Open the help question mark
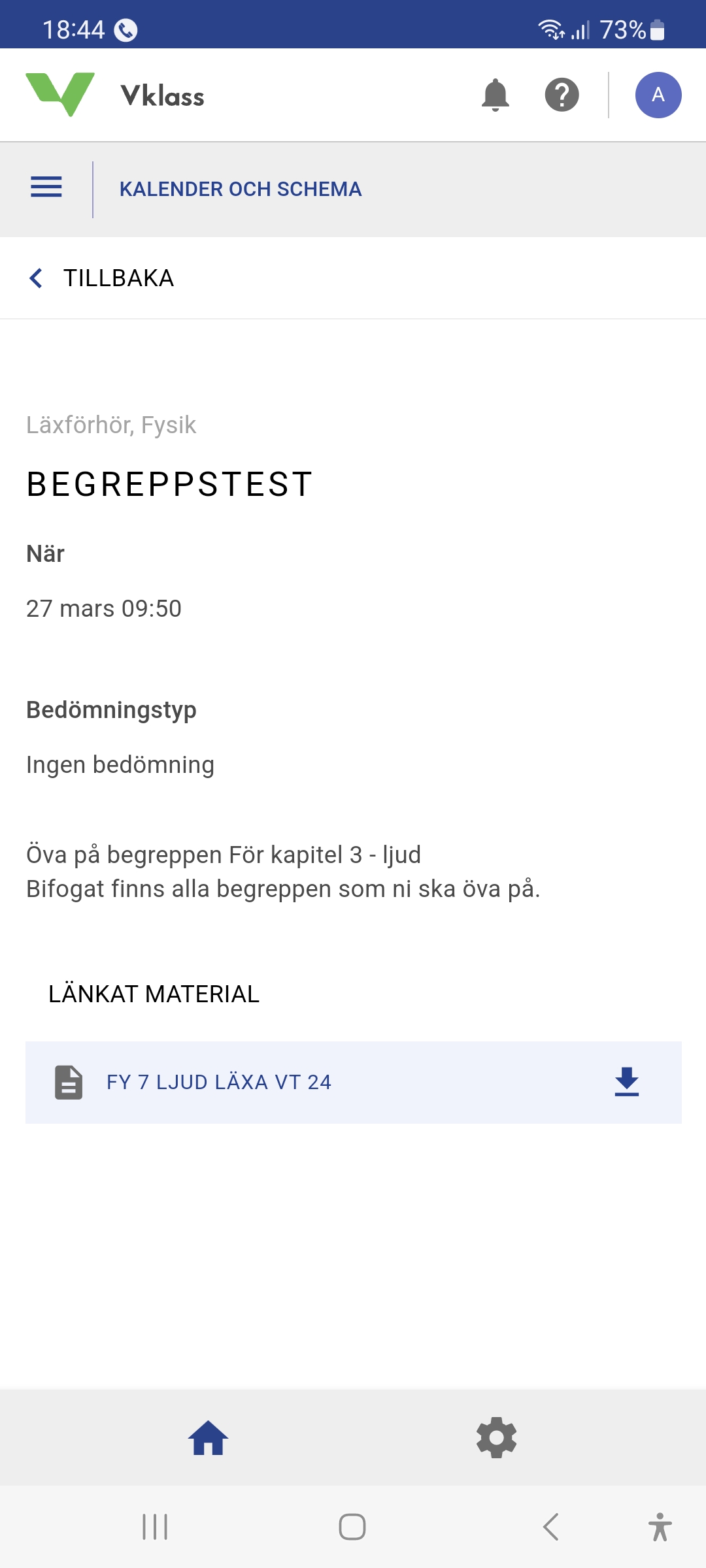706x1568 pixels. click(562, 95)
